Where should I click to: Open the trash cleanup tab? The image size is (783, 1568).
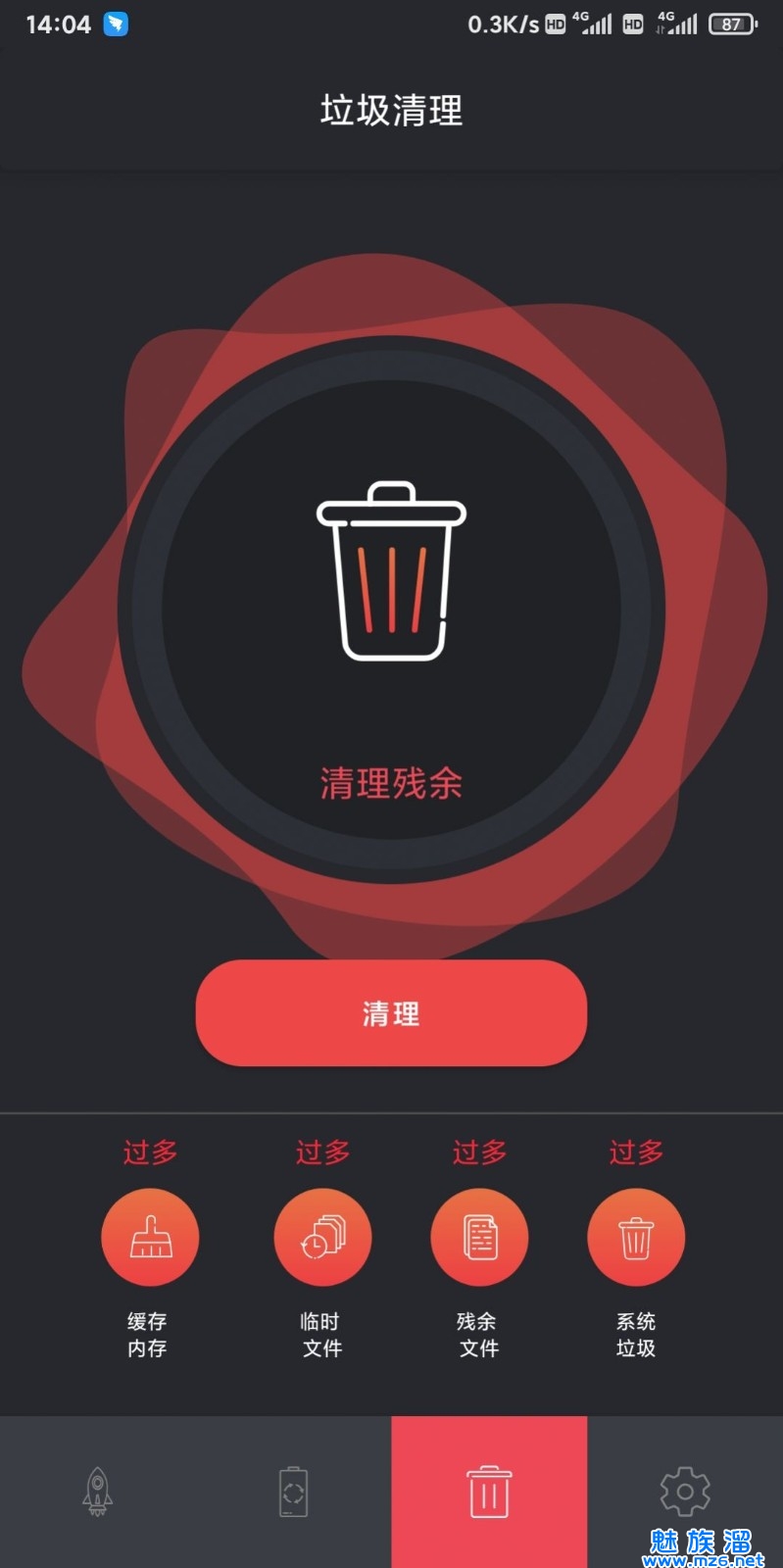pos(489,1492)
